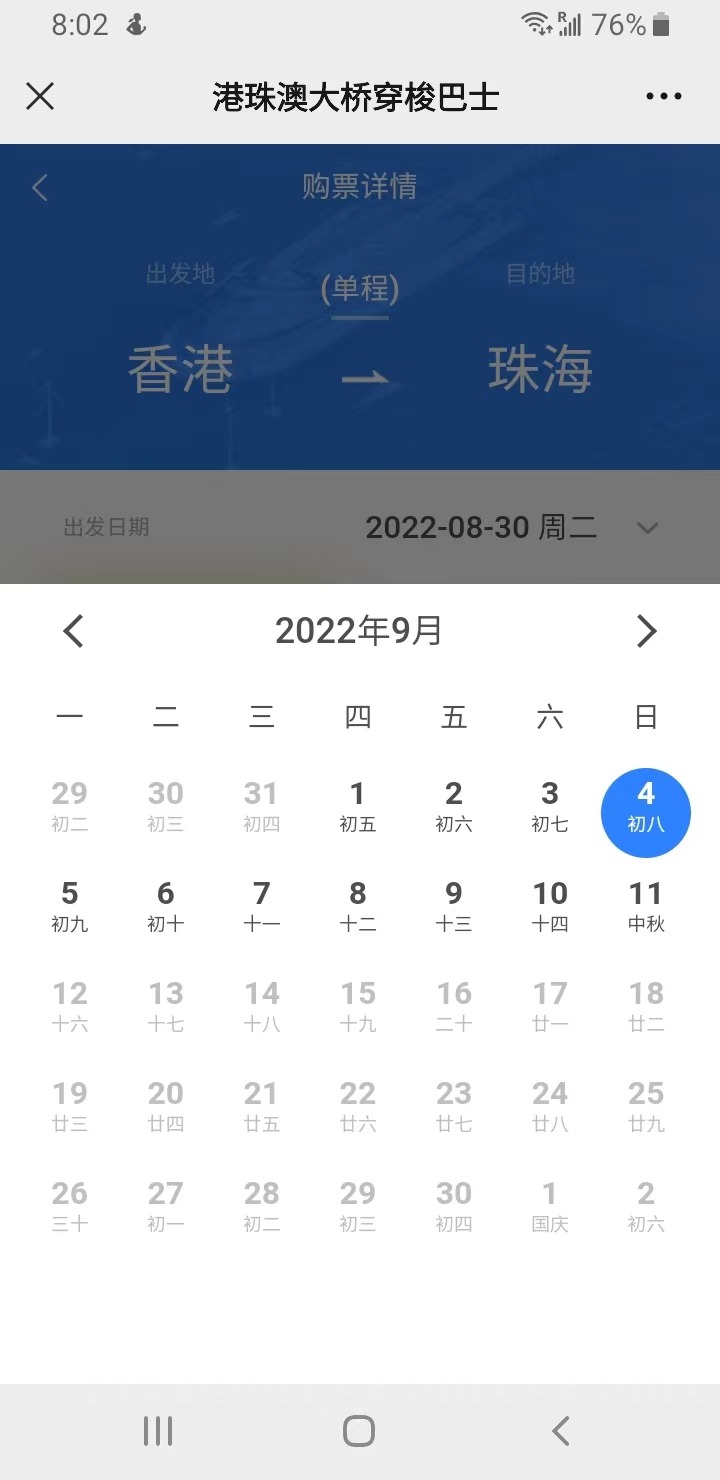Go to the previous month
The width and height of the screenshot is (720, 1480).
point(73,631)
